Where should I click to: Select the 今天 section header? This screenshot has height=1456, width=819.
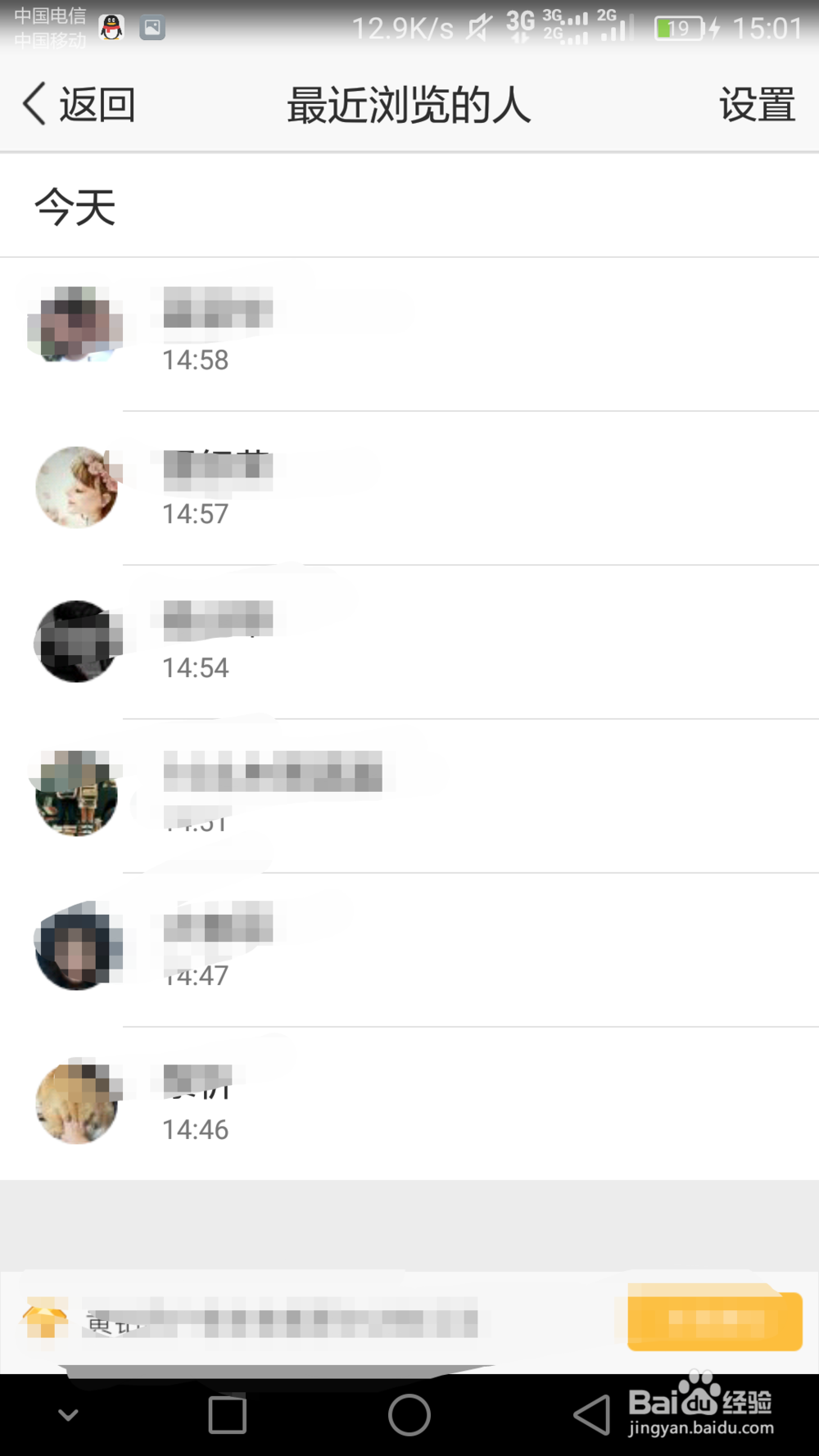[x=75, y=207]
